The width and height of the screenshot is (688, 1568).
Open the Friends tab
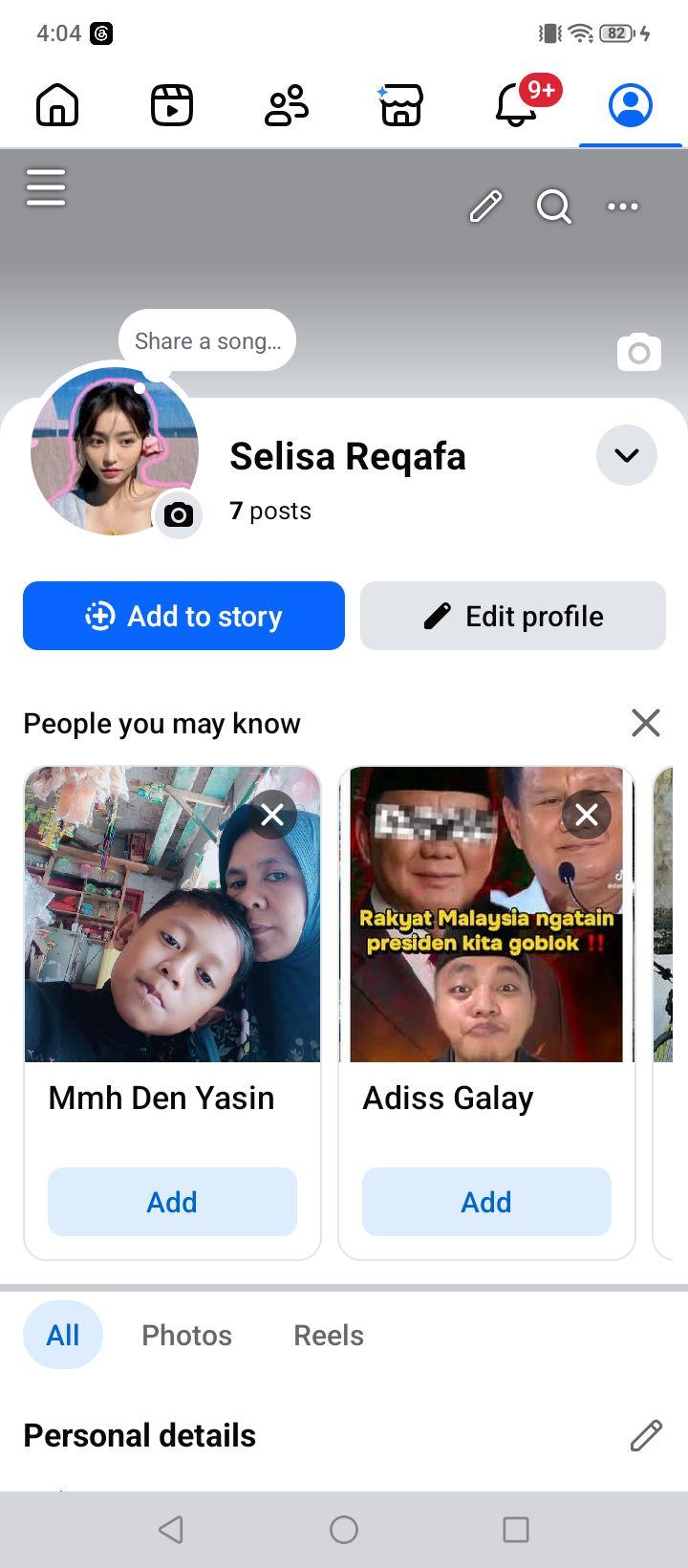(287, 105)
